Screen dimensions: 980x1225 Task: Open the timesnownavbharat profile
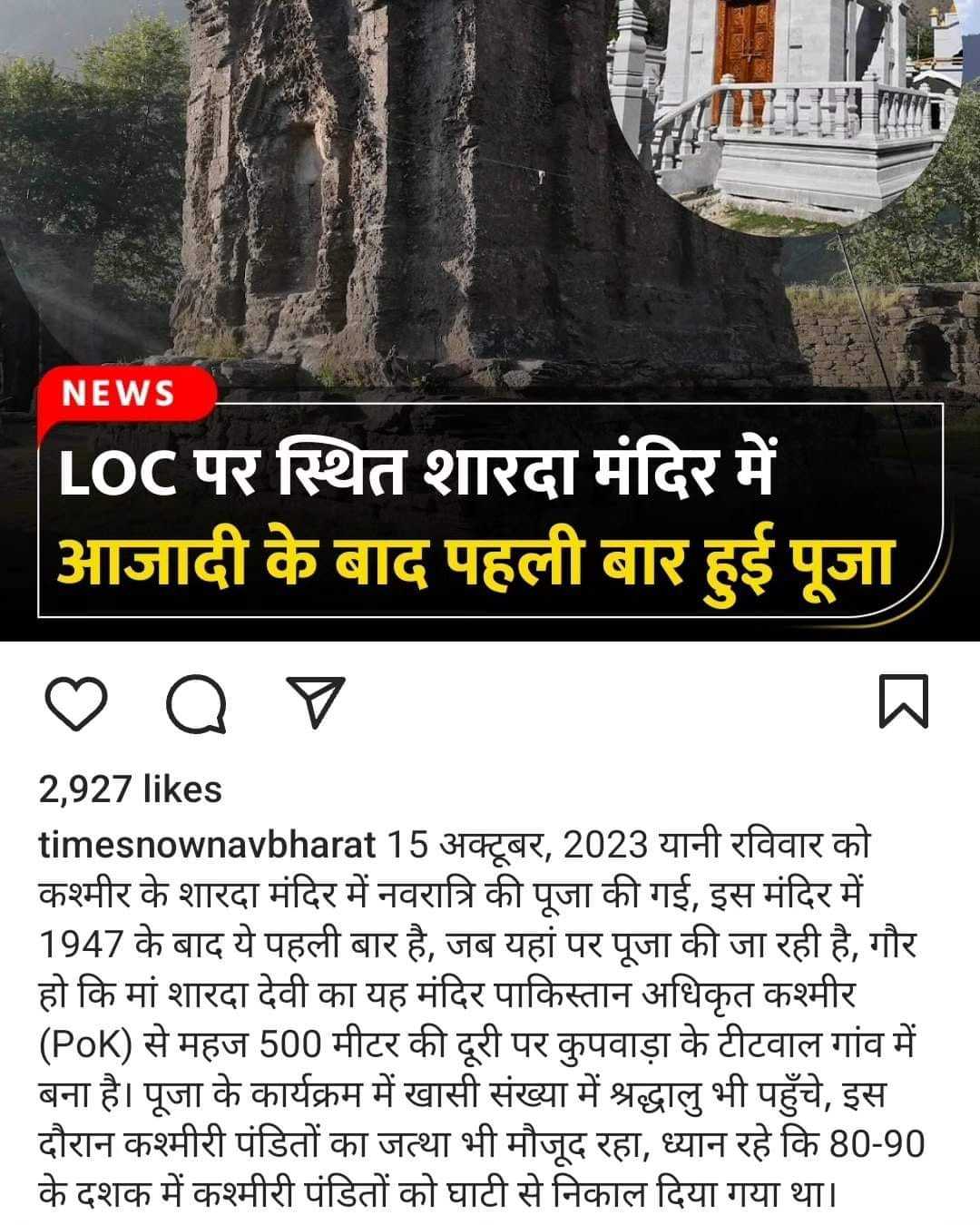(207, 845)
